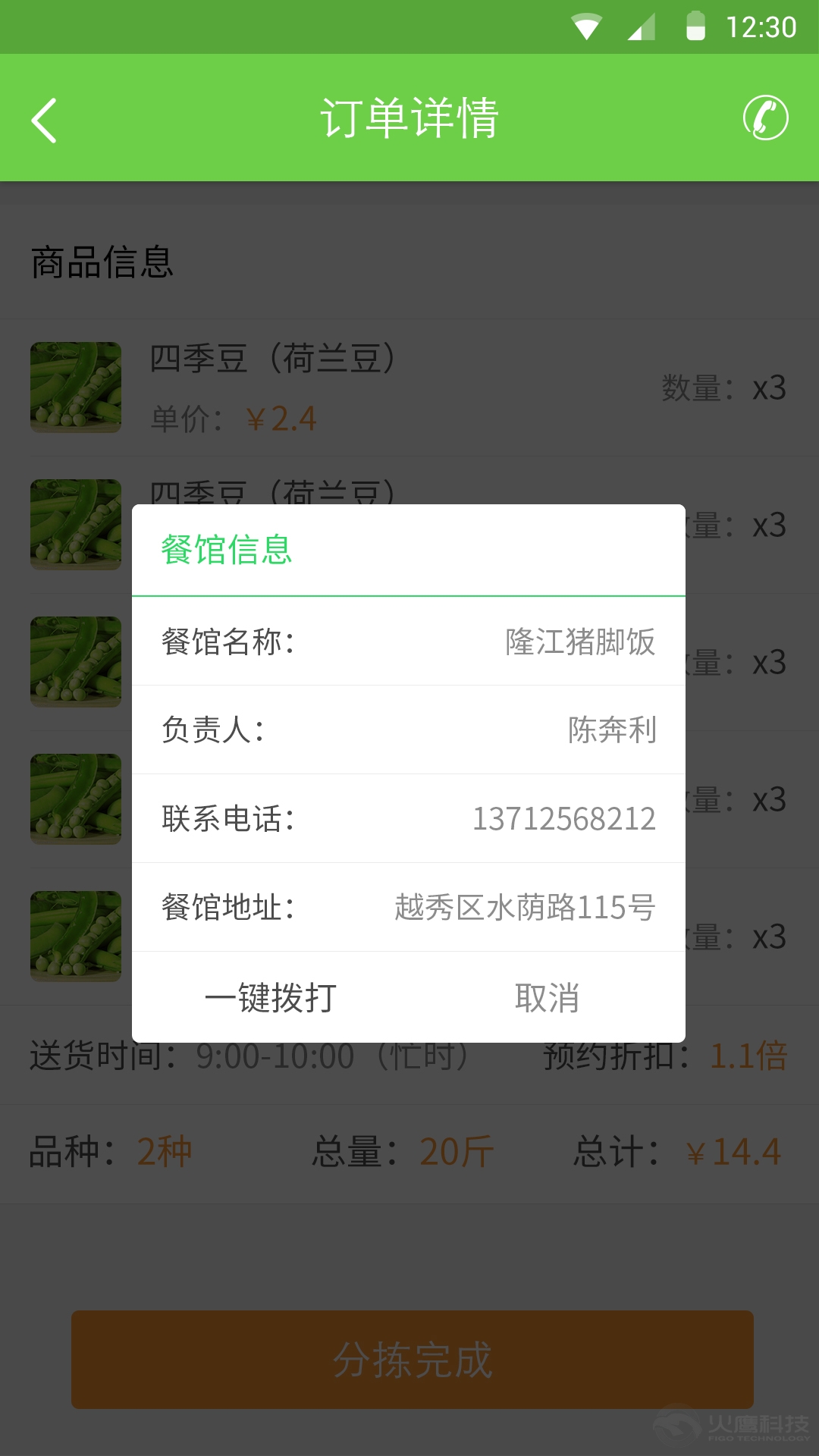Go back from 订单详情
Screen dimensions: 819x1456
coord(44,120)
